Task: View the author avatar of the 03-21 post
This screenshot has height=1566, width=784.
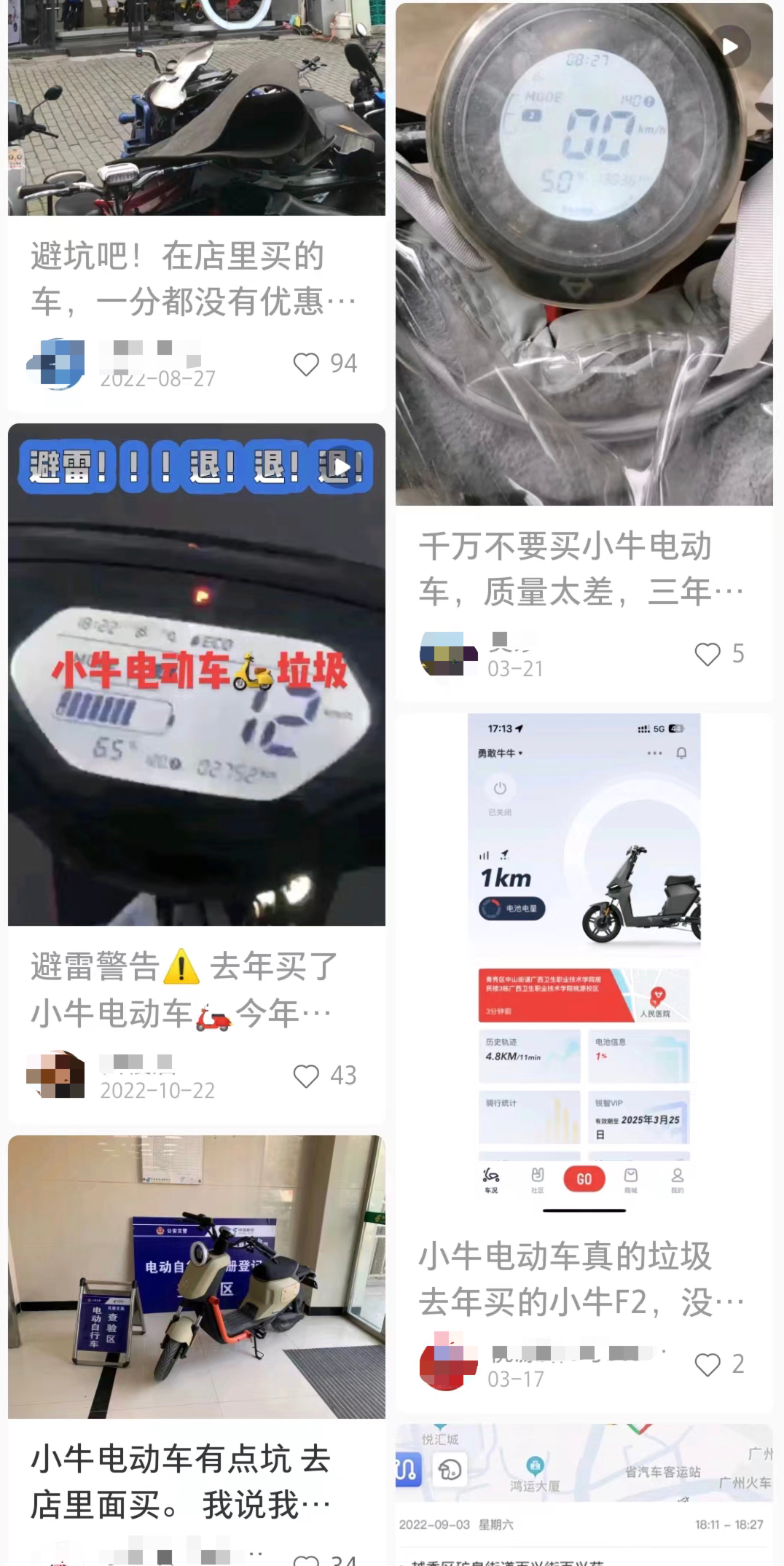Action: coord(442,654)
